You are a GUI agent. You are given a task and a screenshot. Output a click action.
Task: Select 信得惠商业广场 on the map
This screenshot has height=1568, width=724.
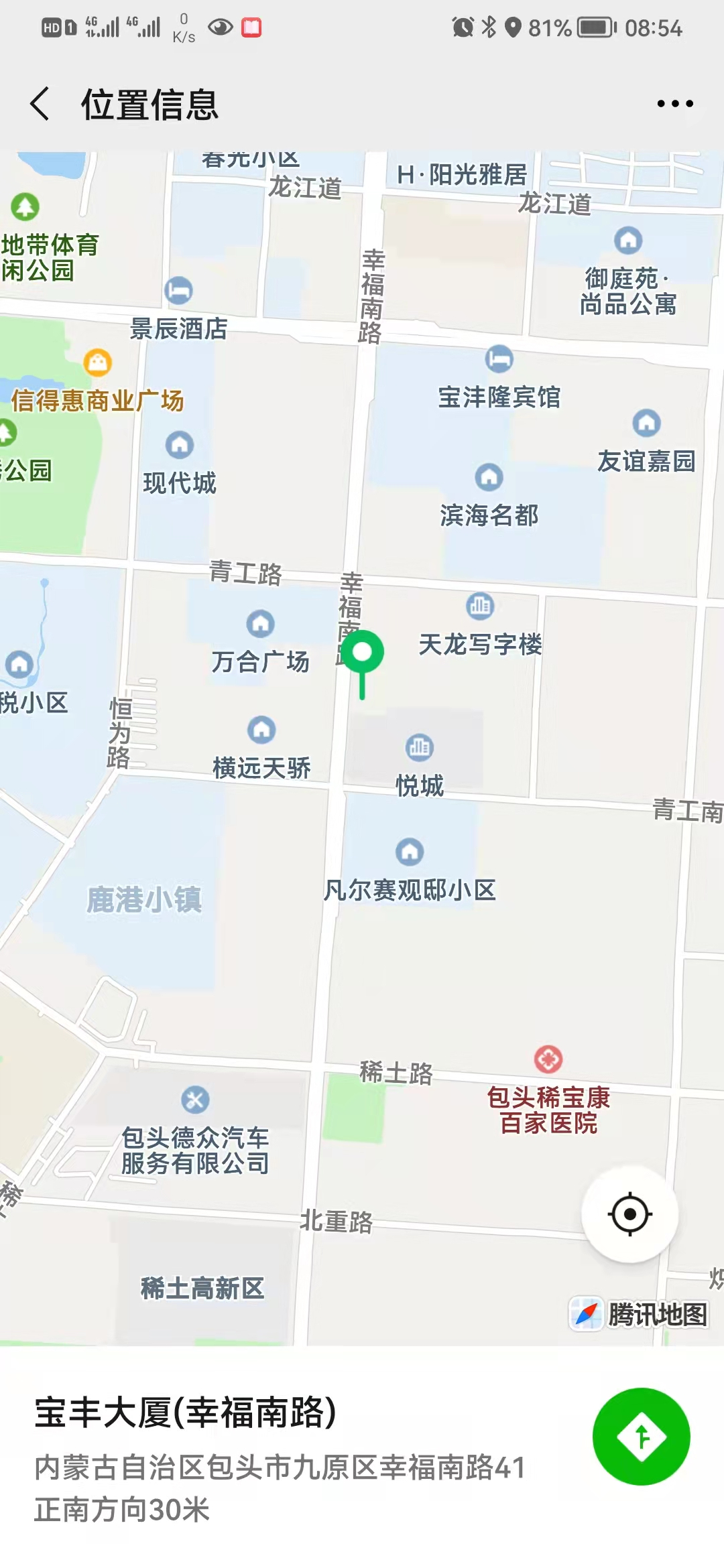click(x=98, y=399)
